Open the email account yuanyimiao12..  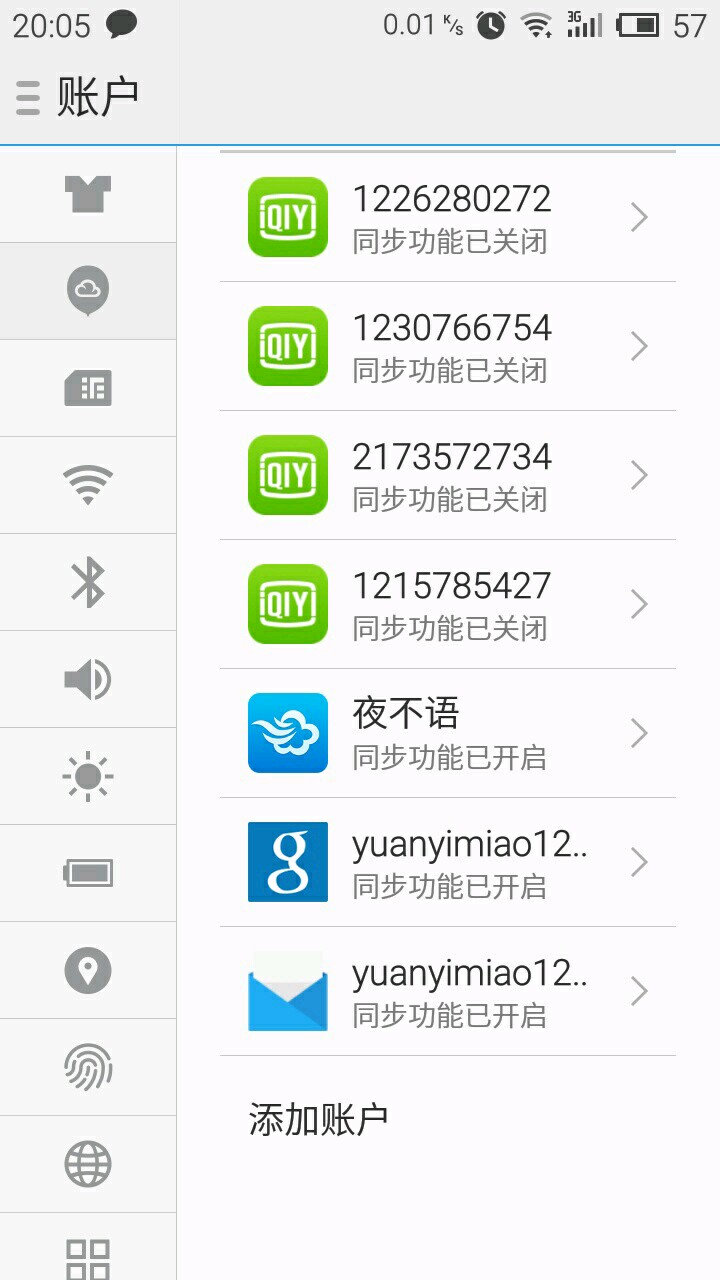click(447, 991)
